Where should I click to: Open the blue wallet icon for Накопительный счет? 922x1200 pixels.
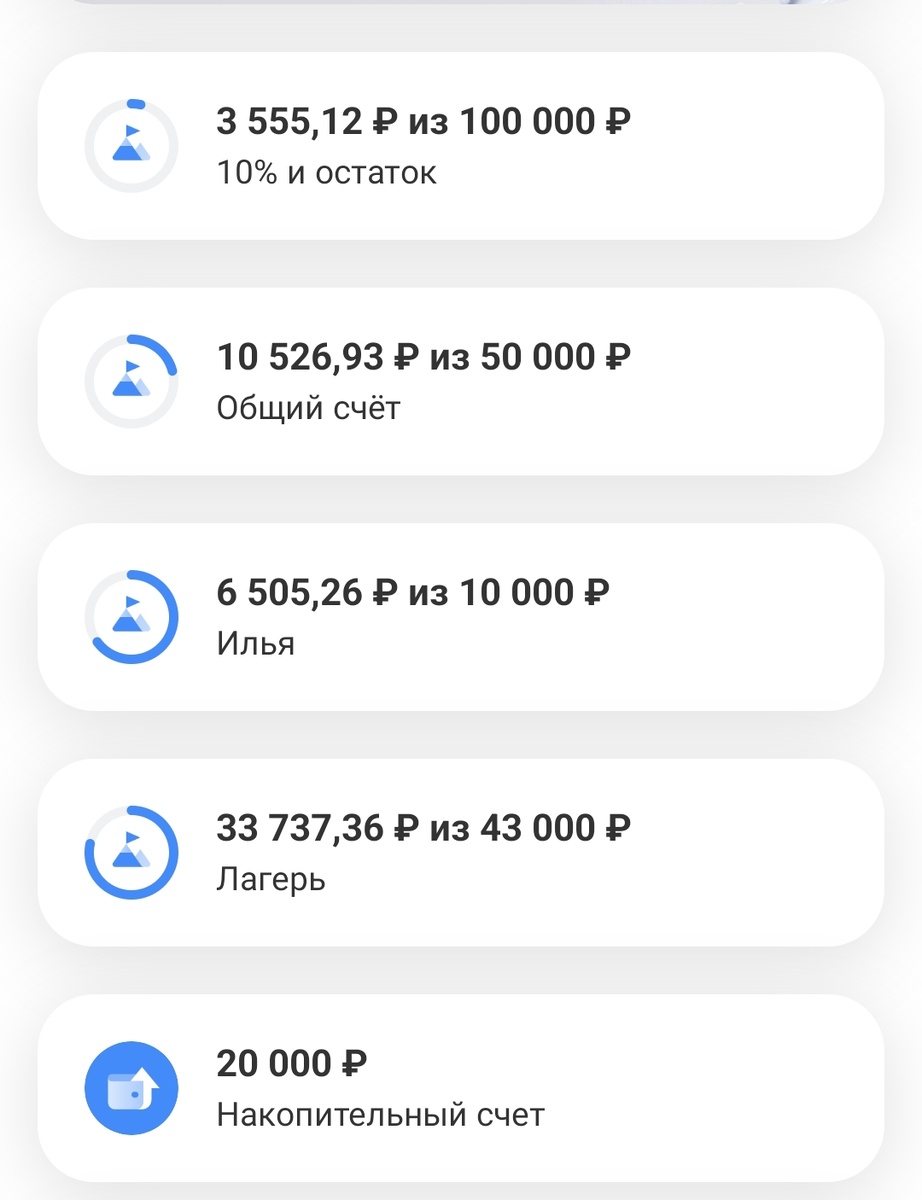[x=132, y=1088]
